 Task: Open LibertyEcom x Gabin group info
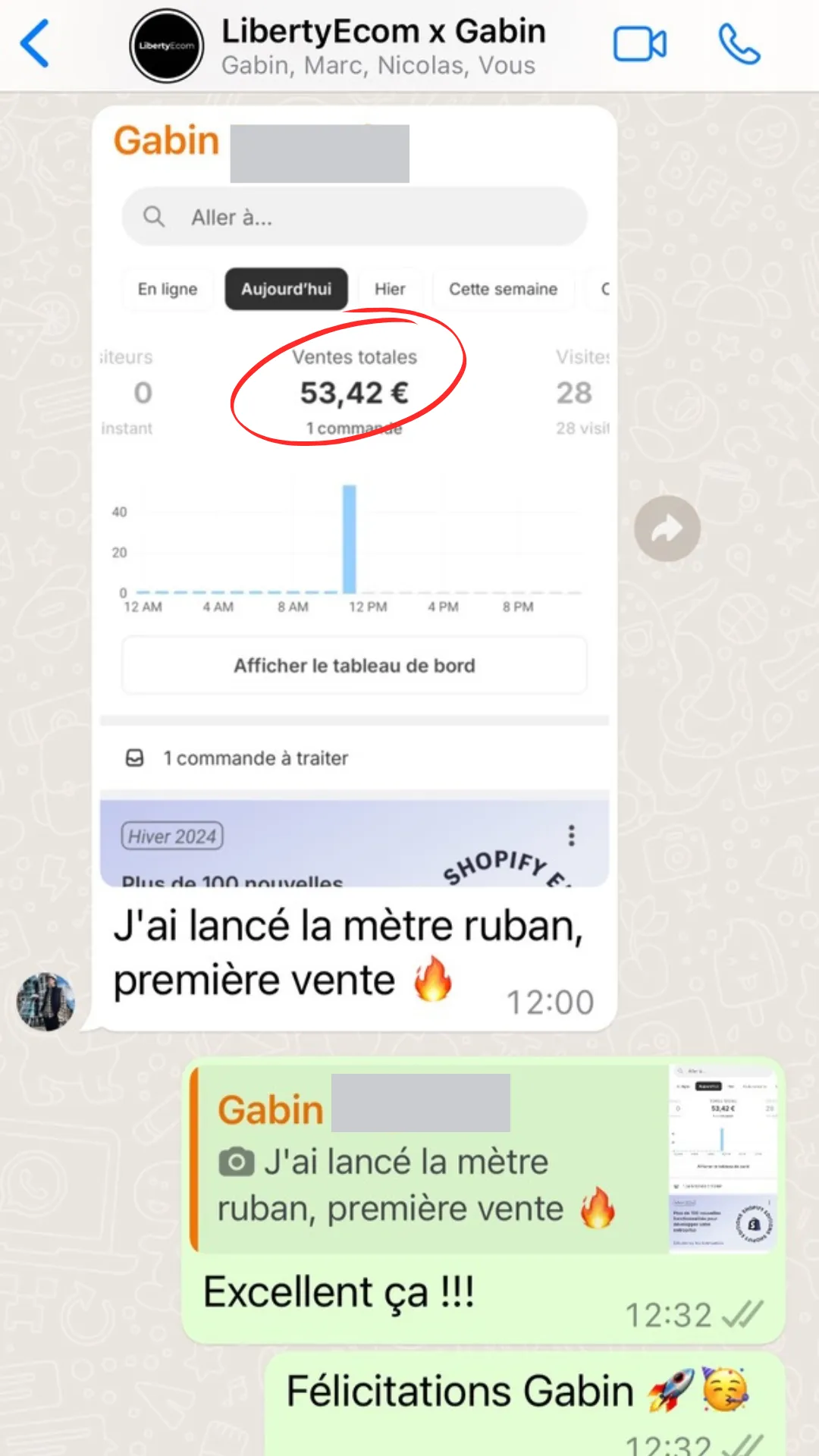(x=383, y=45)
